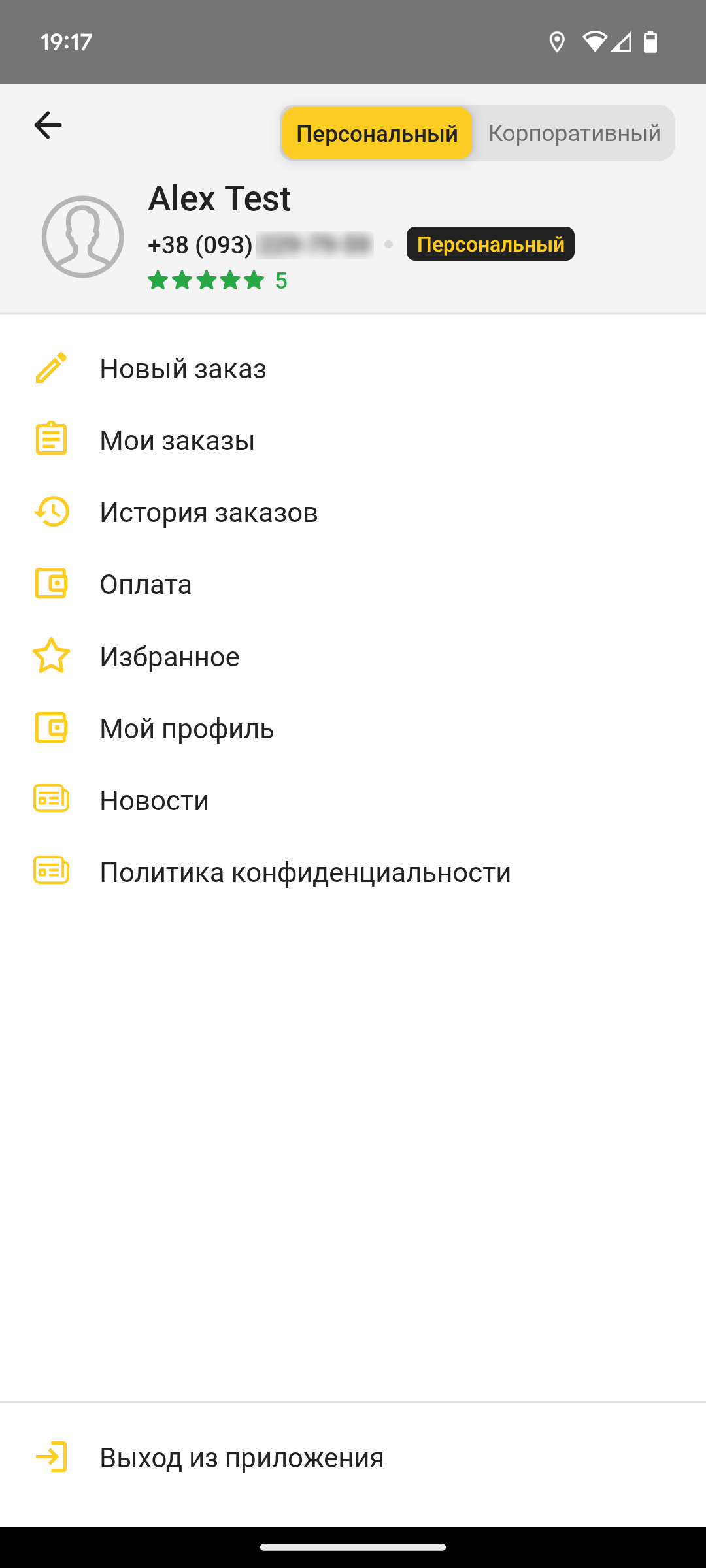
Task: Create a new order via Новый заказ
Action: (353, 368)
